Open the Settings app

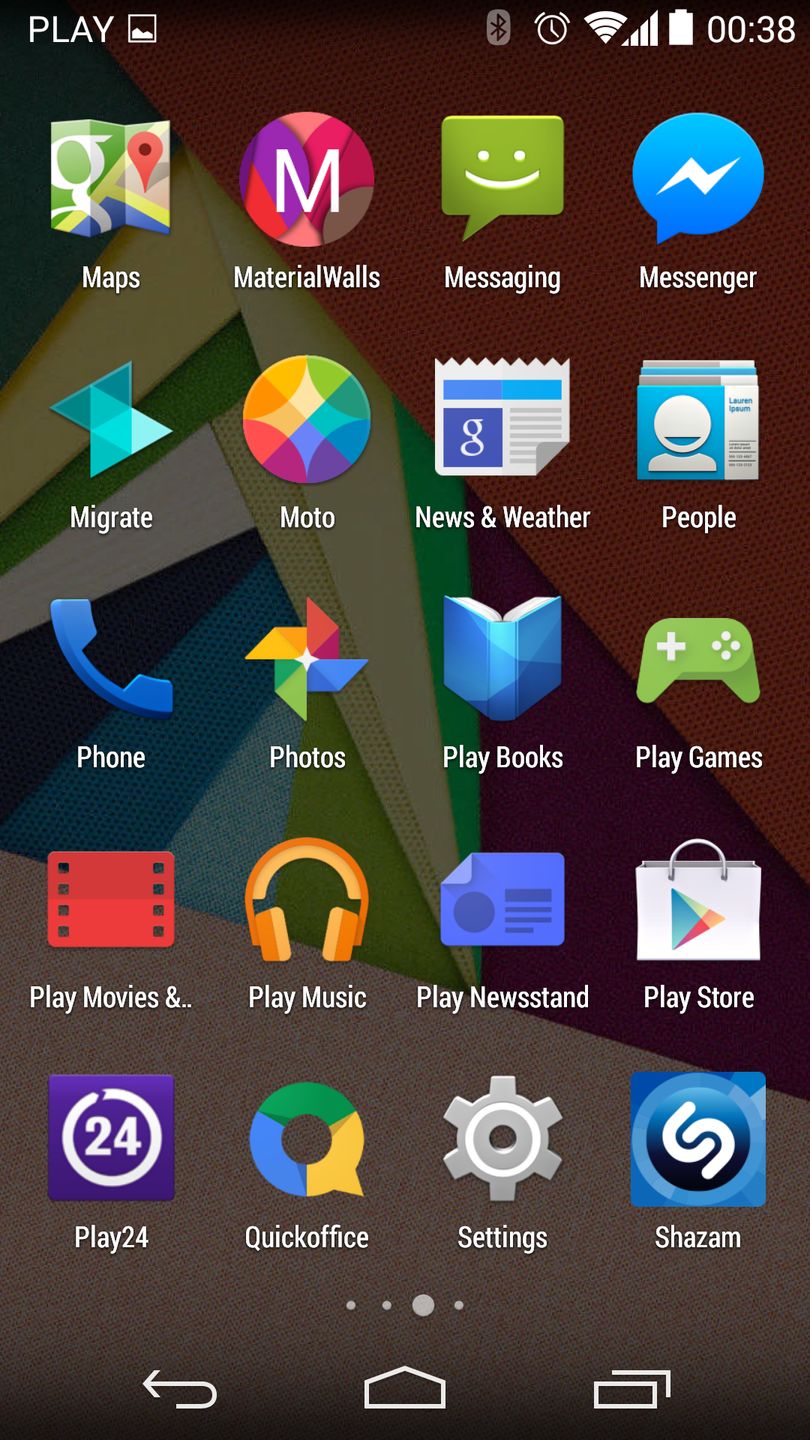pyautogui.click(x=502, y=1140)
